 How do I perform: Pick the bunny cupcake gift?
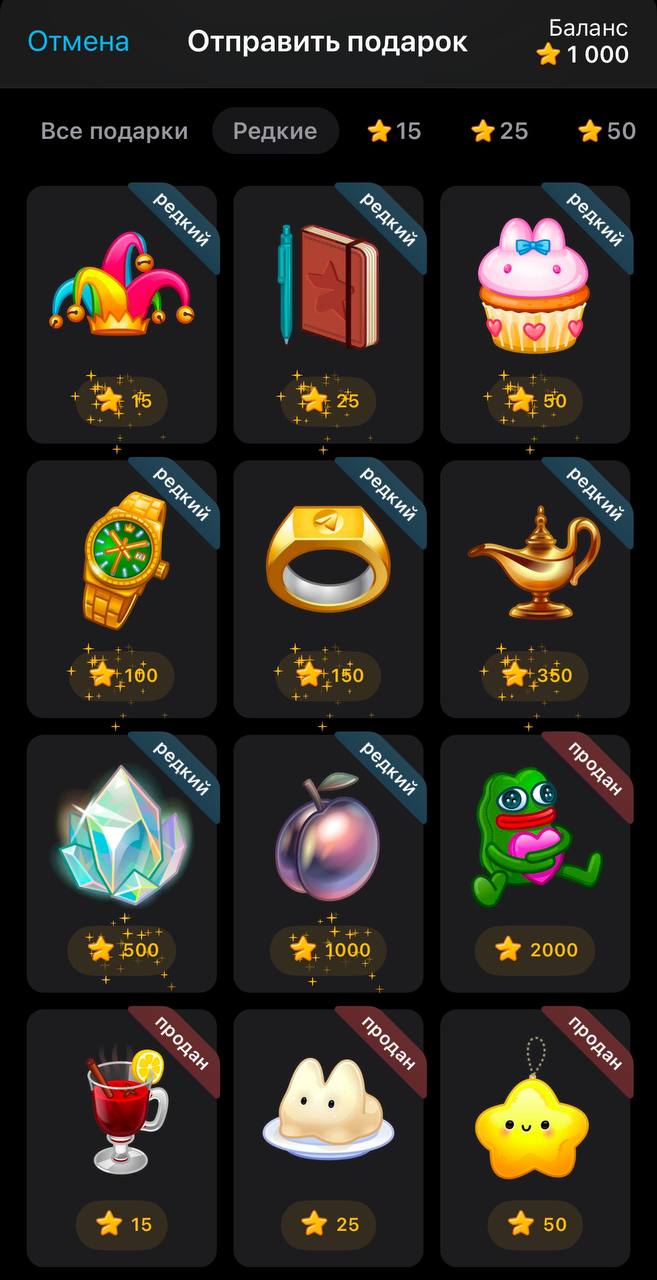tap(534, 314)
